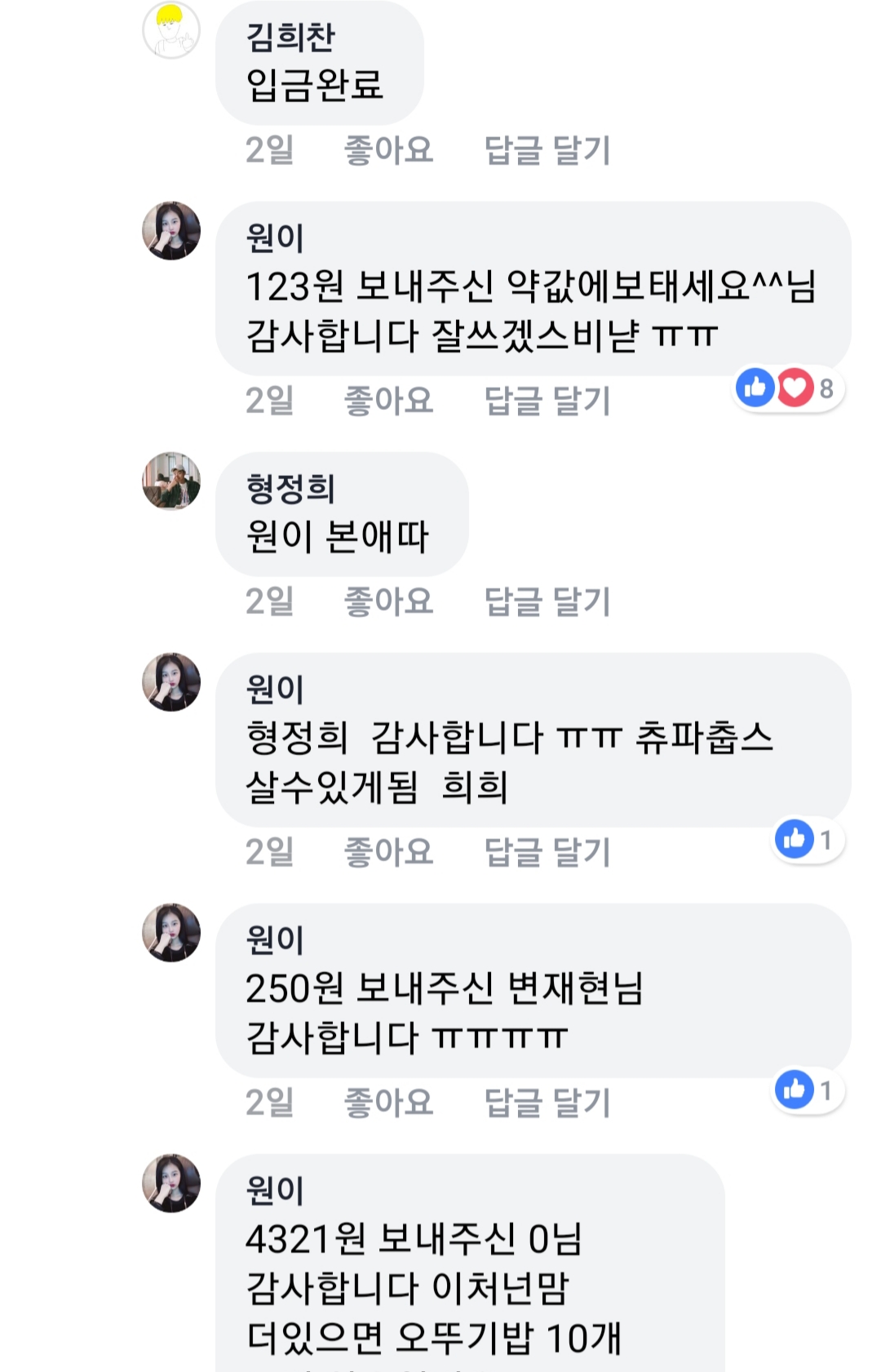
Task: Open 형정희's profile picture
Action: (x=171, y=482)
